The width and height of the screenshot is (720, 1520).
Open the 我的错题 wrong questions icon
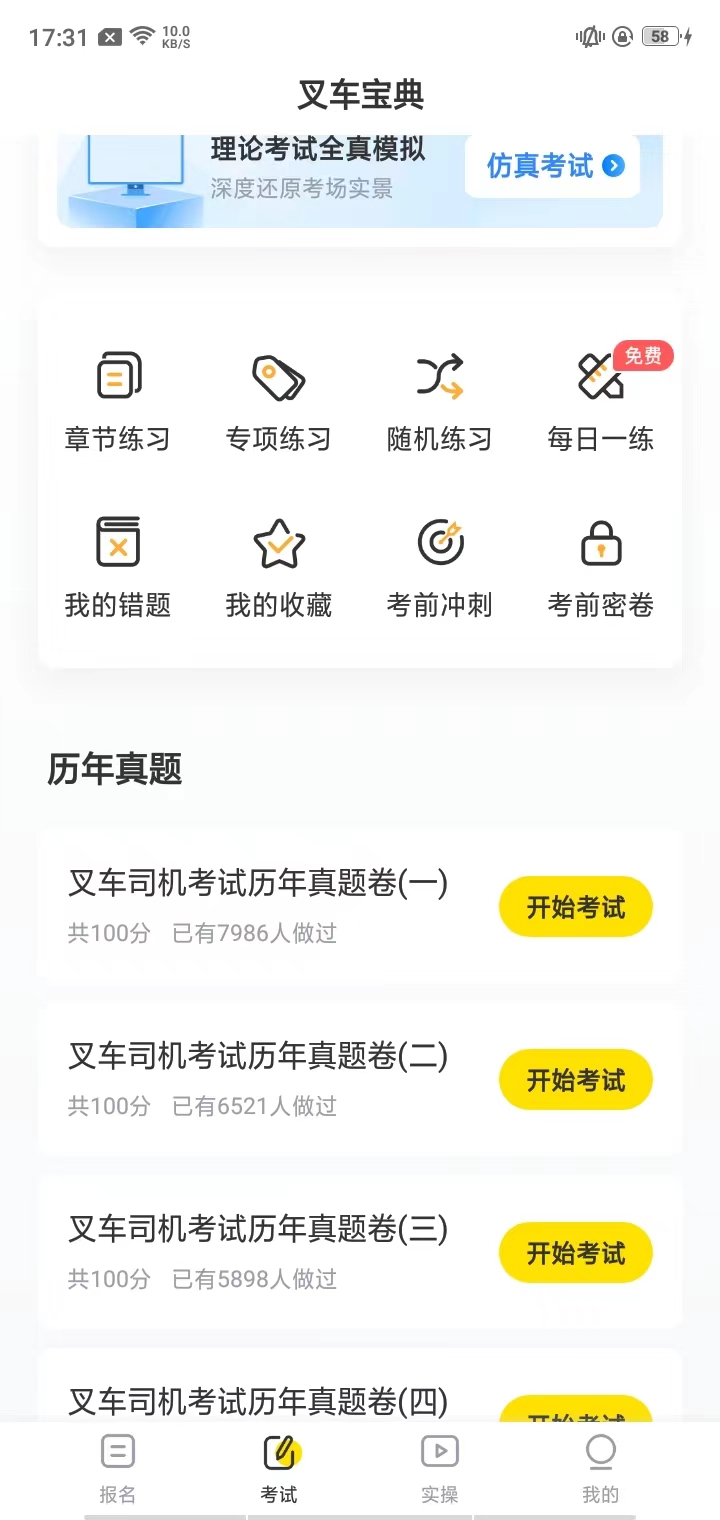[117, 544]
